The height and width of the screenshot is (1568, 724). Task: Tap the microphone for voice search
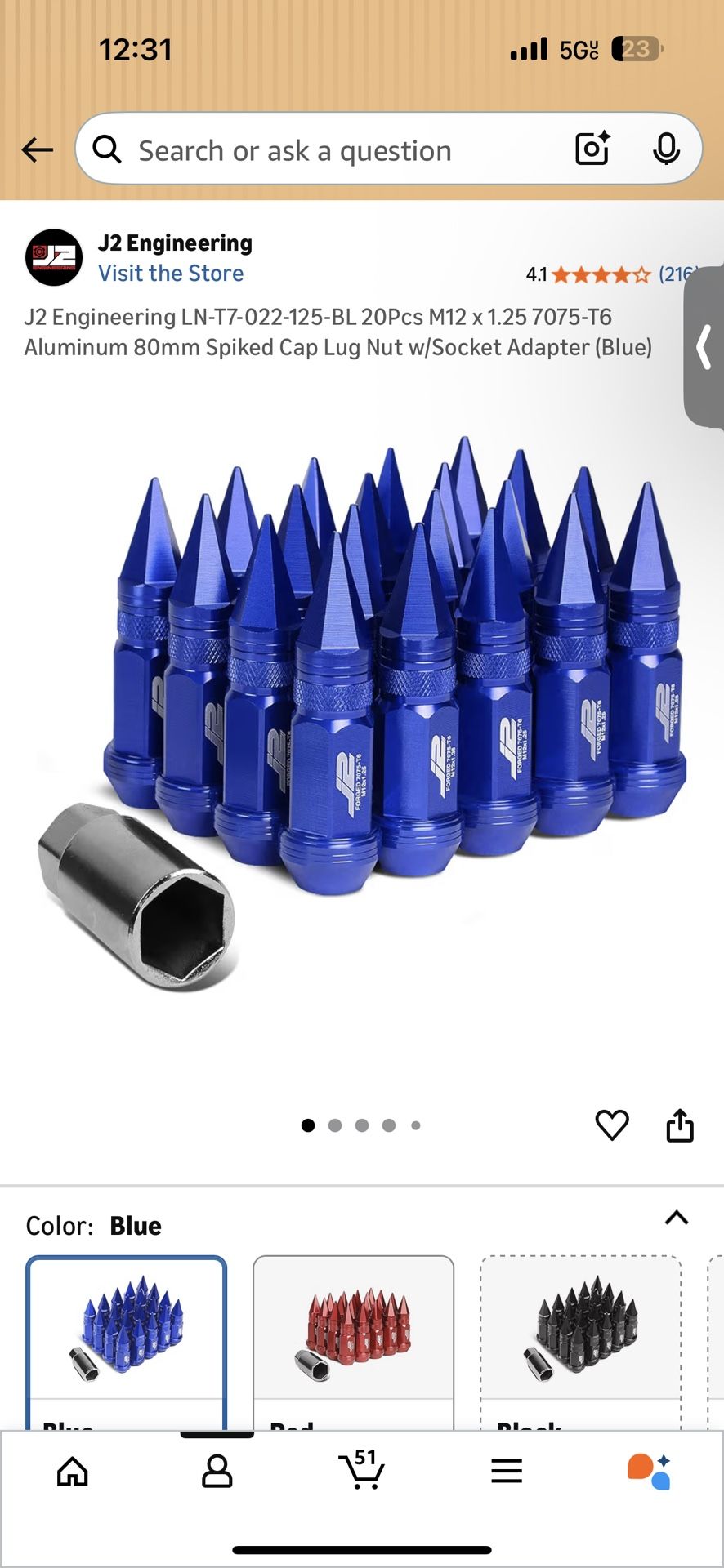pos(666,149)
